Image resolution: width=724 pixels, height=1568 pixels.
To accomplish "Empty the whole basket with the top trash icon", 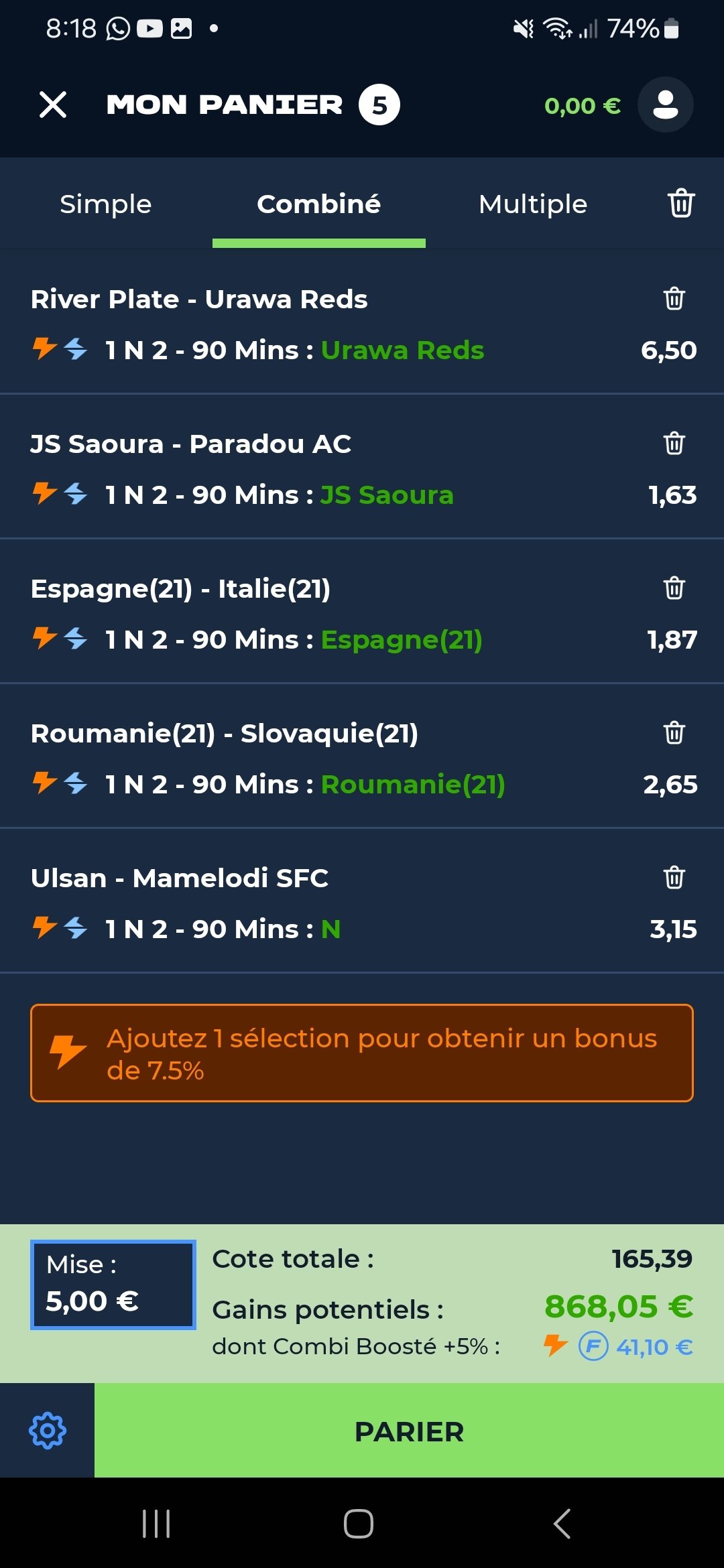I will tap(681, 203).
